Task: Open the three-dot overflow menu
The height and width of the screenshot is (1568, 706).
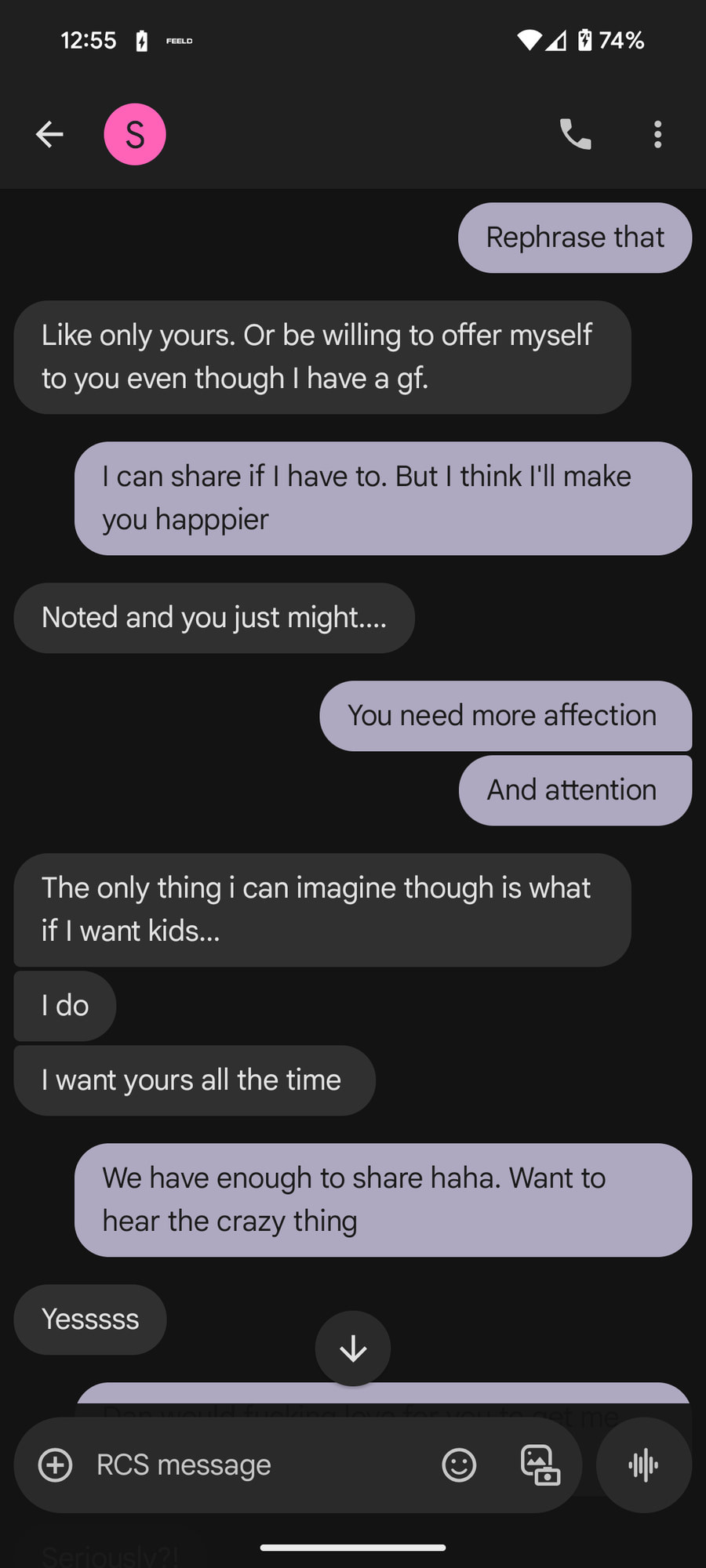Action: click(x=657, y=134)
